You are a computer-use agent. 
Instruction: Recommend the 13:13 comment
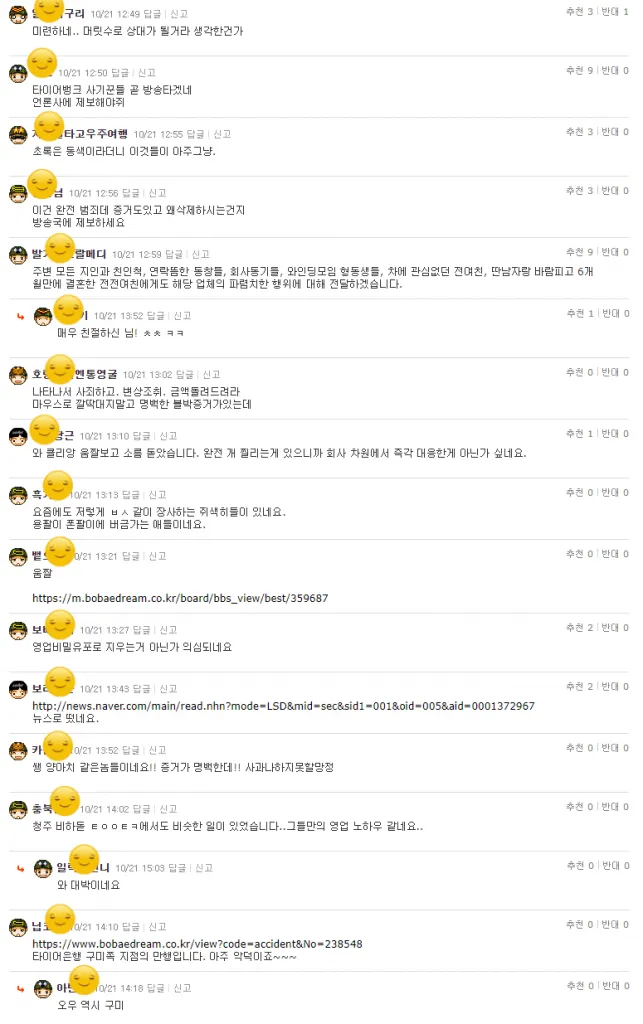pyautogui.click(x=578, y=493)
